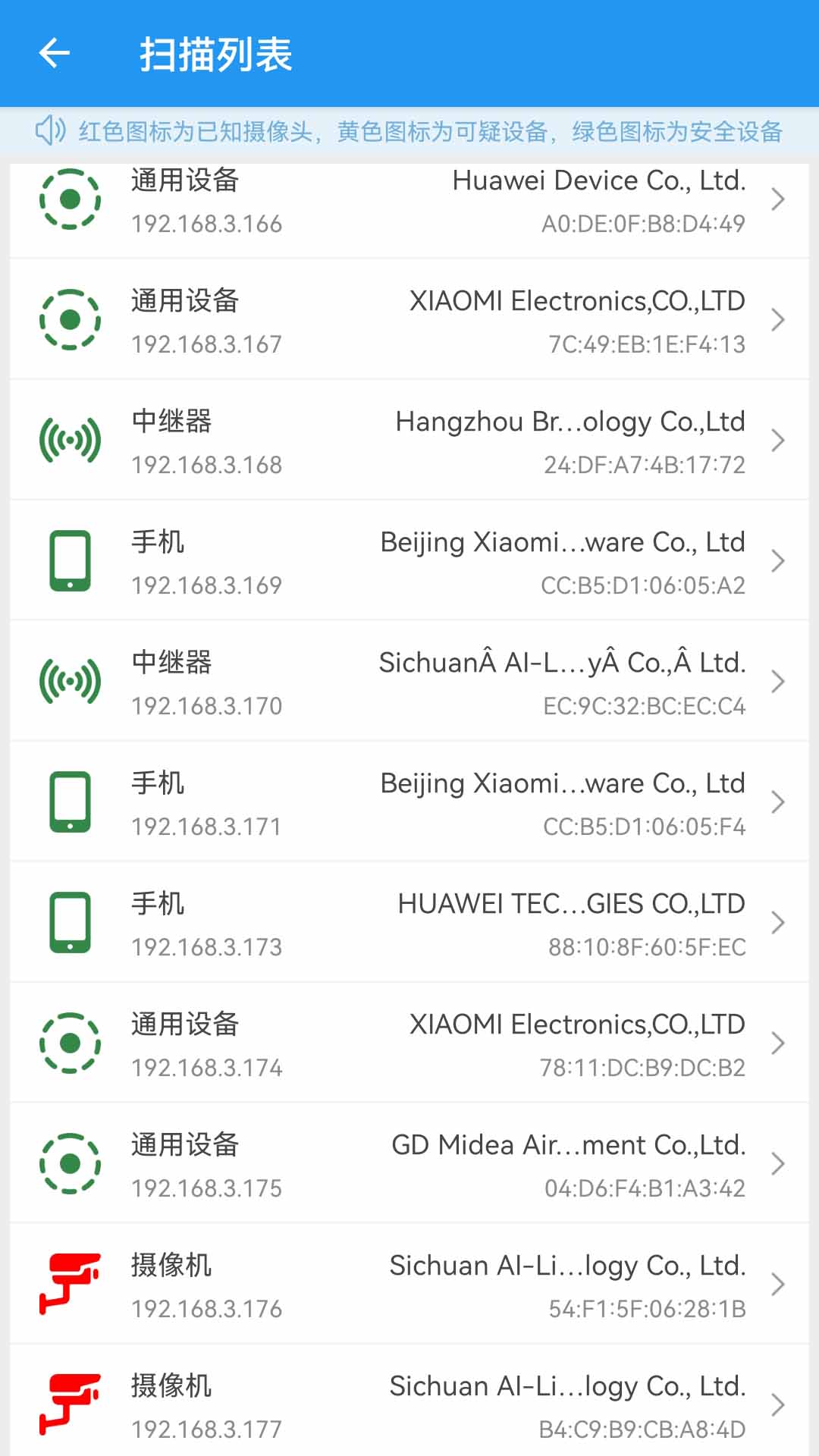Click the repeater signal icon for 192.168.3.168
This screenshot has height=1456, width=819.
tap(71, 440)
